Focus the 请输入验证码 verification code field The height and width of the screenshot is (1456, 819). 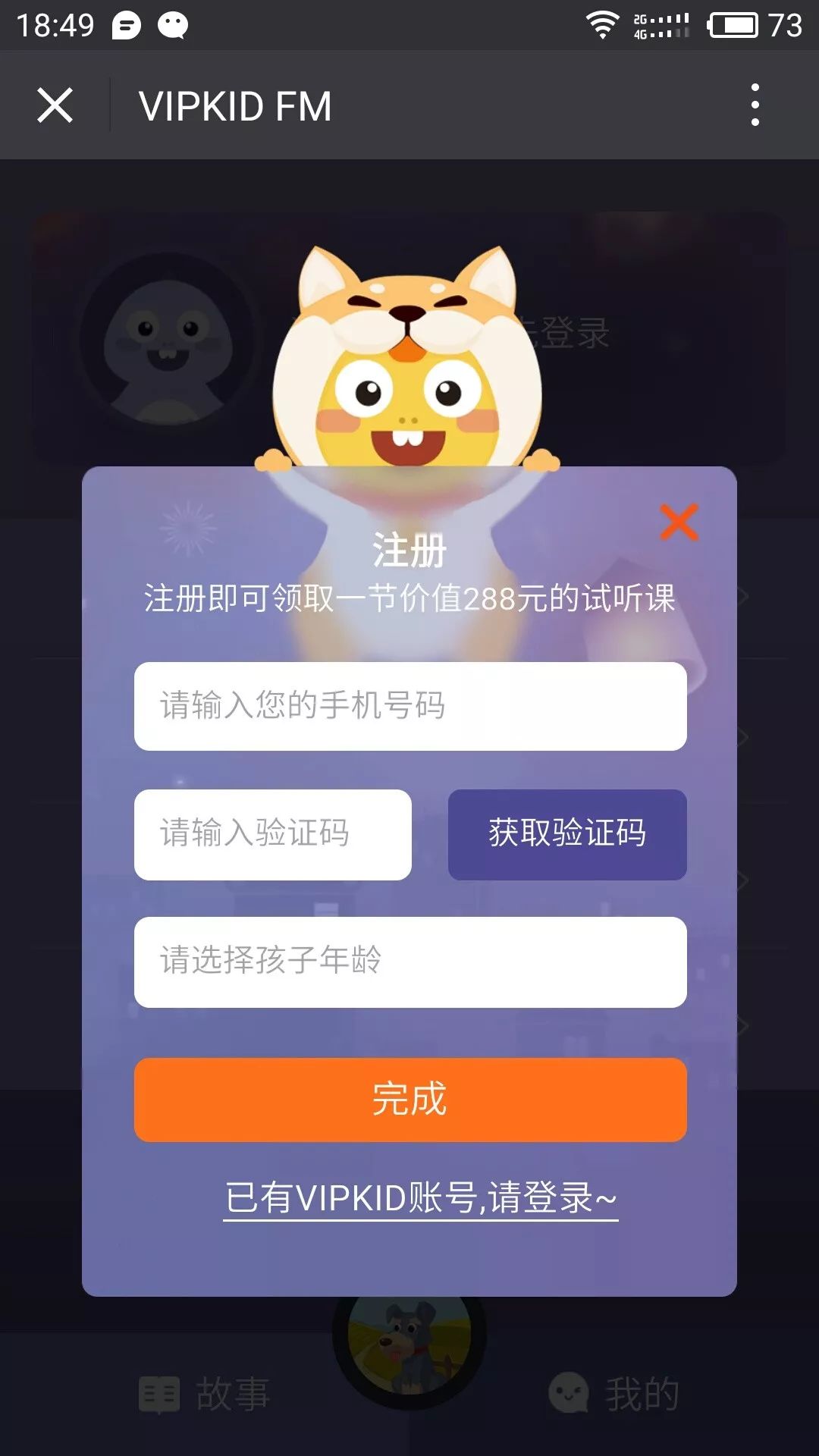pyautogui.click(x=273, y=834)
